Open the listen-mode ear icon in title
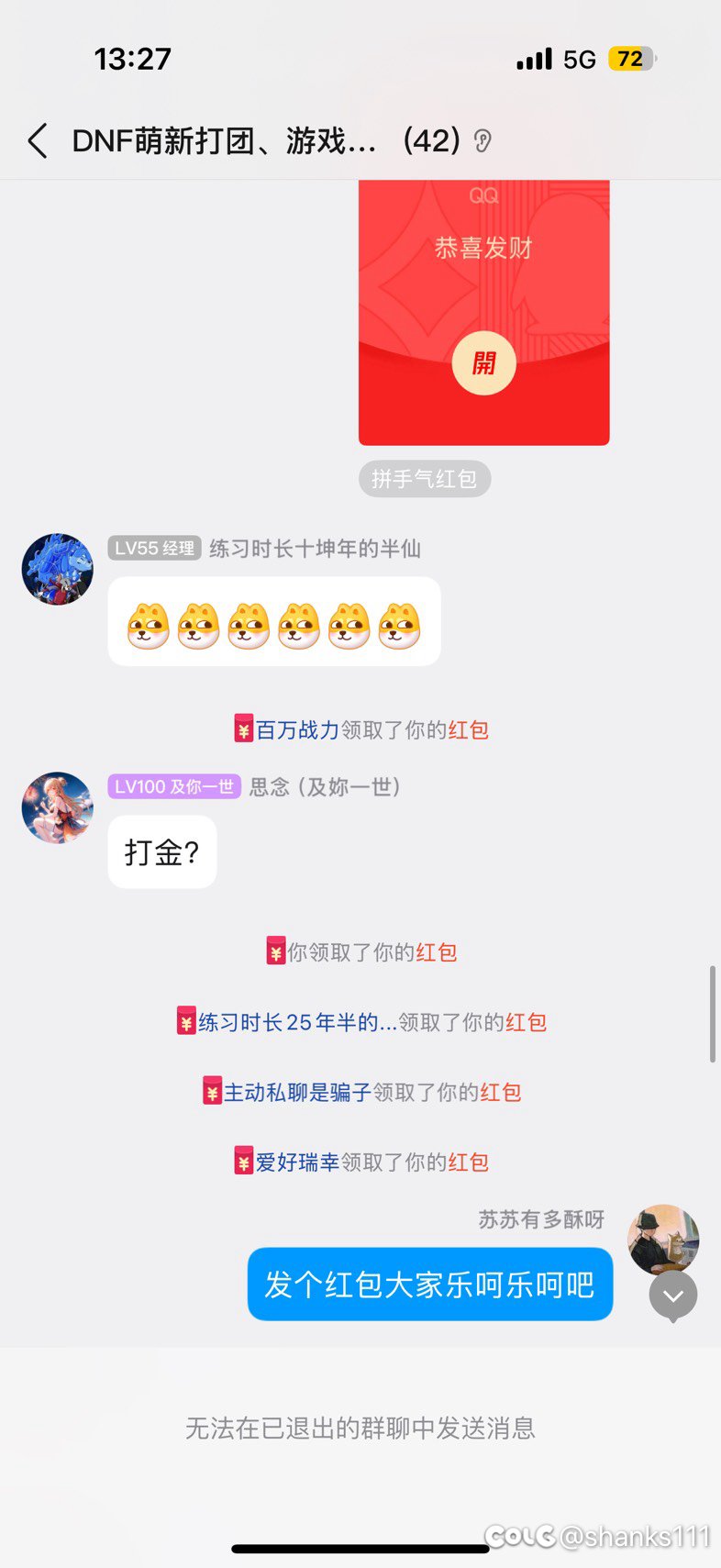The image size is (721, 1568). tap(483, 141)
